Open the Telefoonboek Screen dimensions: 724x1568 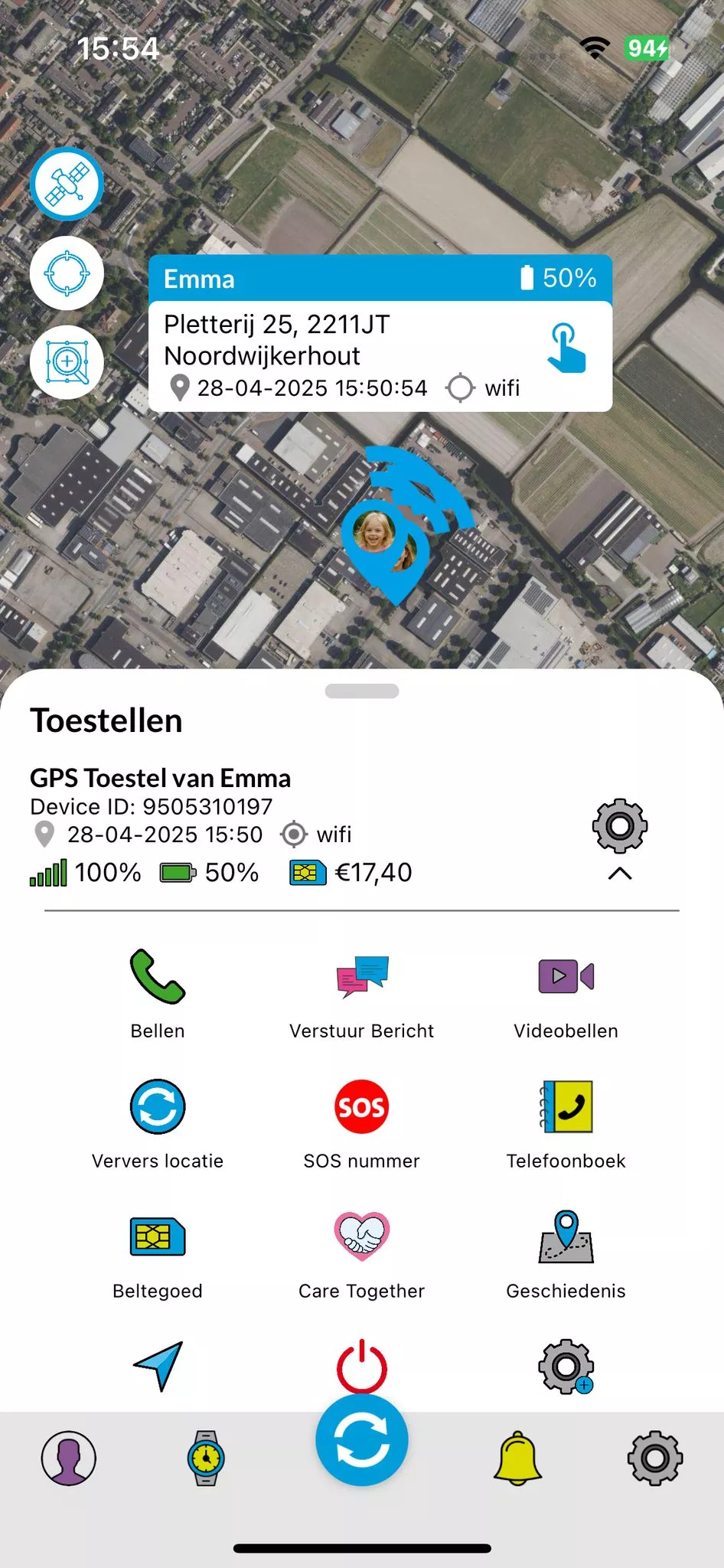pos(566,1122)
